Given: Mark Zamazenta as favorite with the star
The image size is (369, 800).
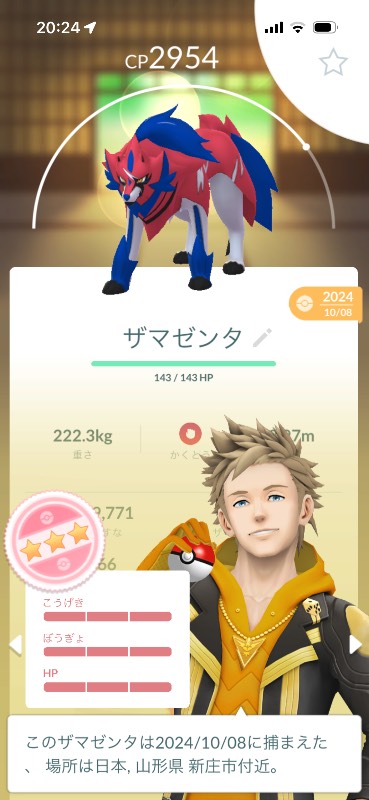Looking at the screenshot, I should [x=333, y=63].
